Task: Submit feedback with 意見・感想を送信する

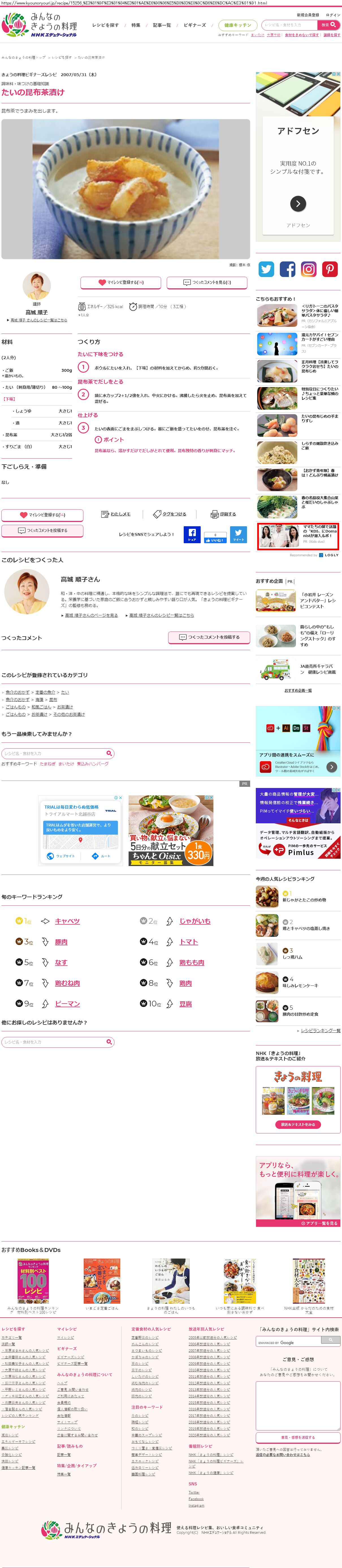Action: [298, 1437]
